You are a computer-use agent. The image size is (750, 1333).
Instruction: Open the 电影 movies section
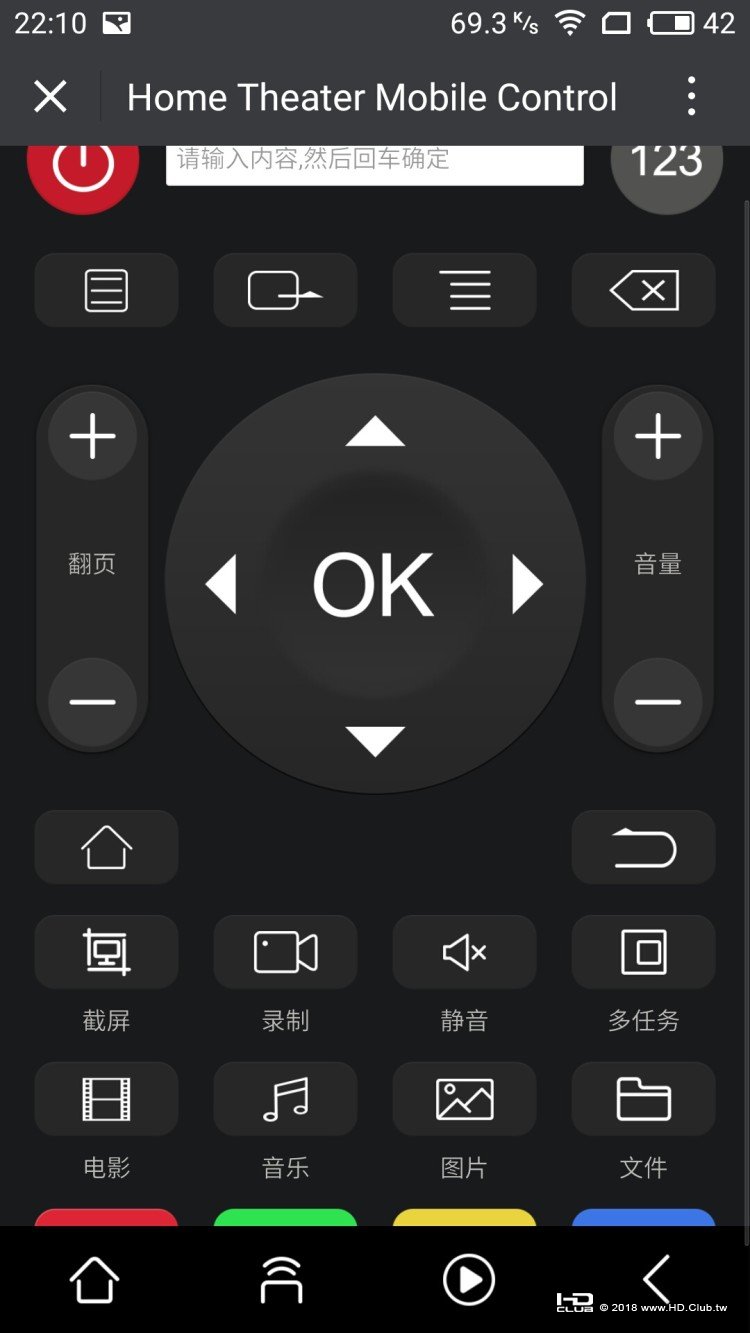[x=106, y=1100]
